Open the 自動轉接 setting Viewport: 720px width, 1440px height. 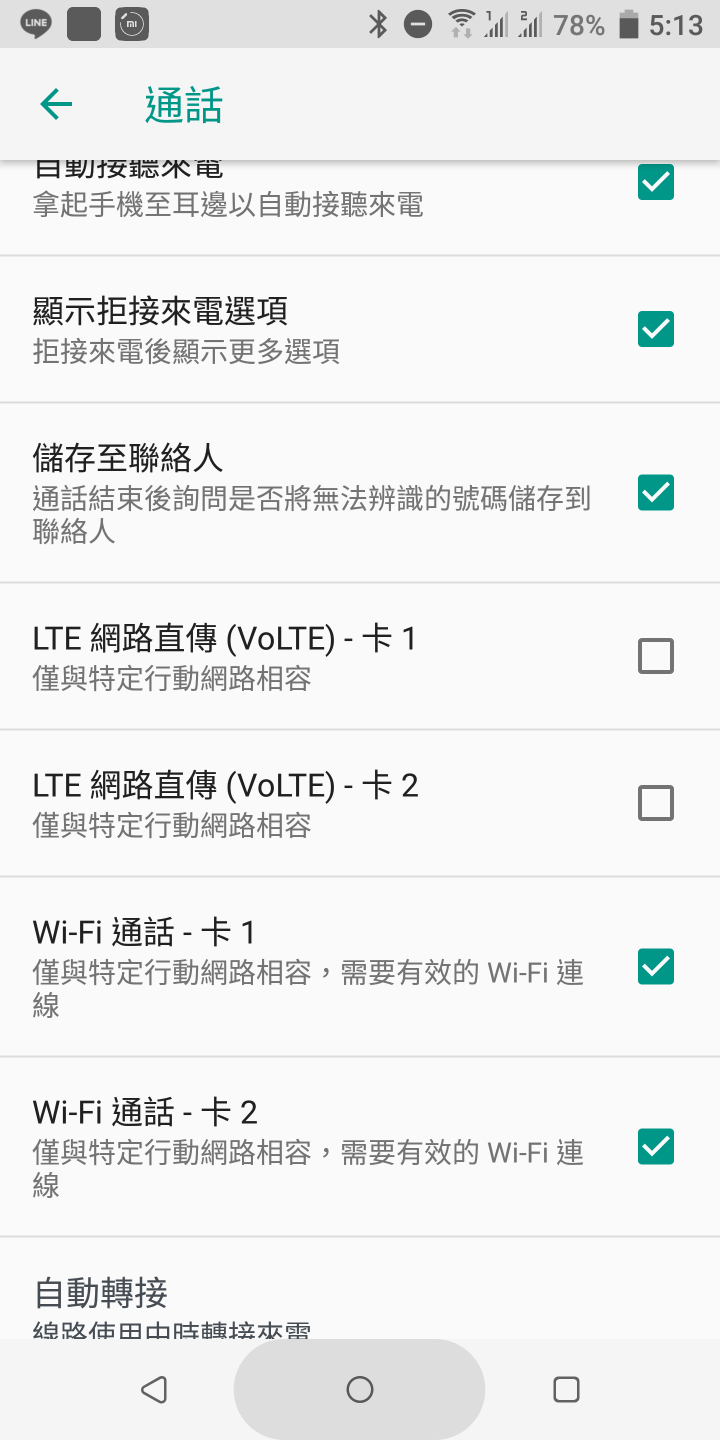pos(360,1289)
